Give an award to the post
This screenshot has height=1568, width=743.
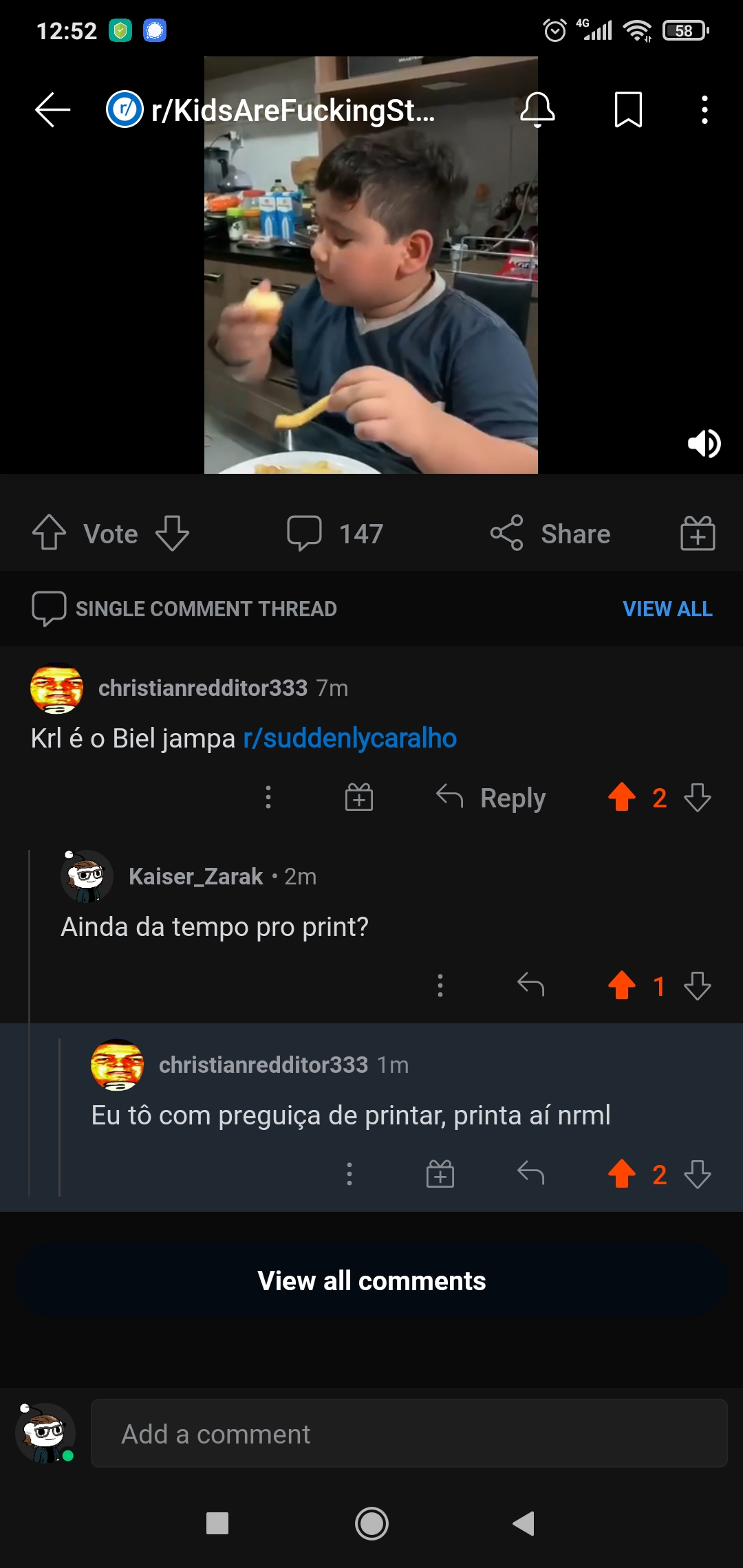pyautogui.click(x=698, y=534)
